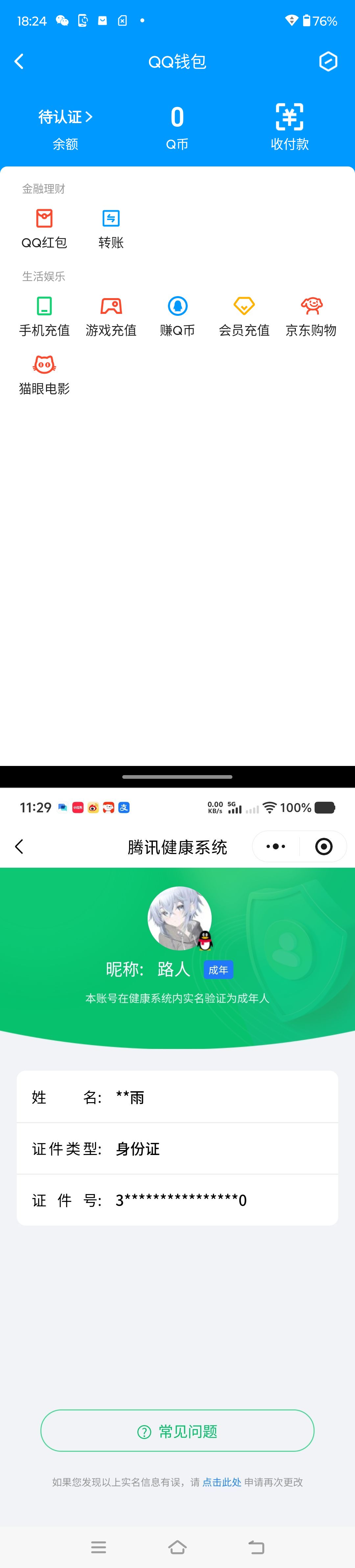Open 赚Q币
The image size is (355, 1568).
click(177, 315)
